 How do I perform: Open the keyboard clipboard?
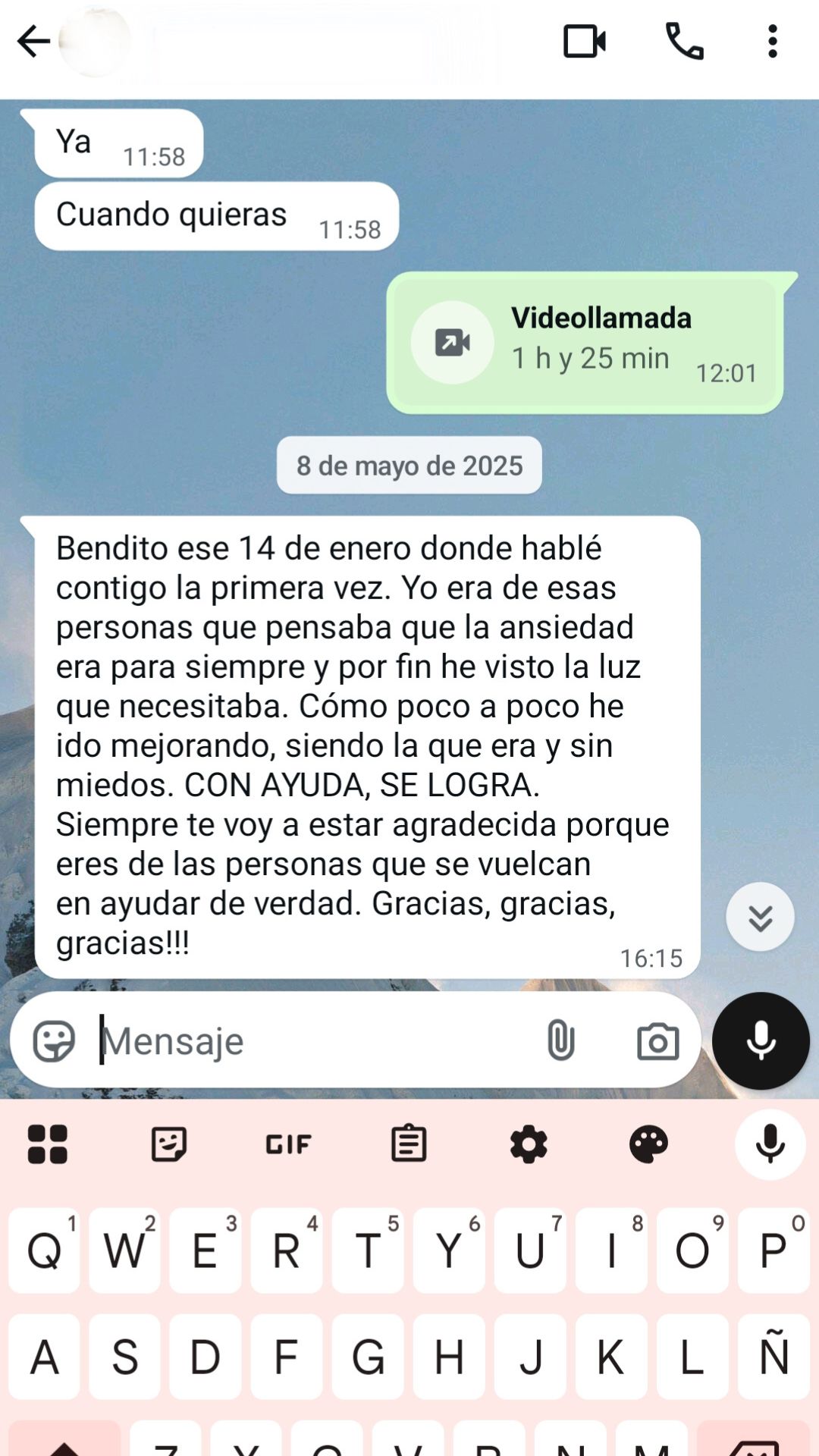(x=409, y=1144)
